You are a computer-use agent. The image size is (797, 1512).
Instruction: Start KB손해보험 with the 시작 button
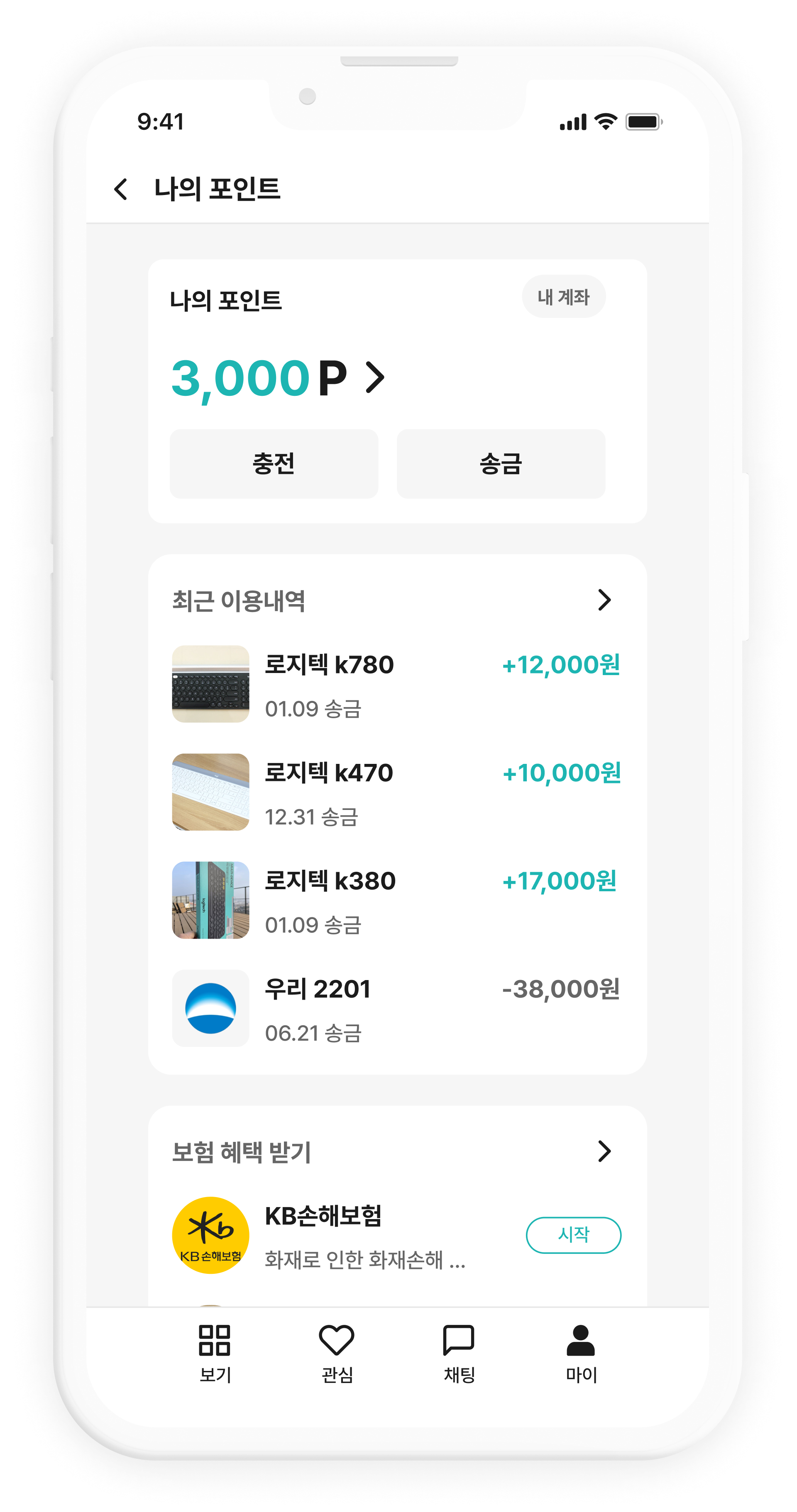click(x=573, y=1235)
